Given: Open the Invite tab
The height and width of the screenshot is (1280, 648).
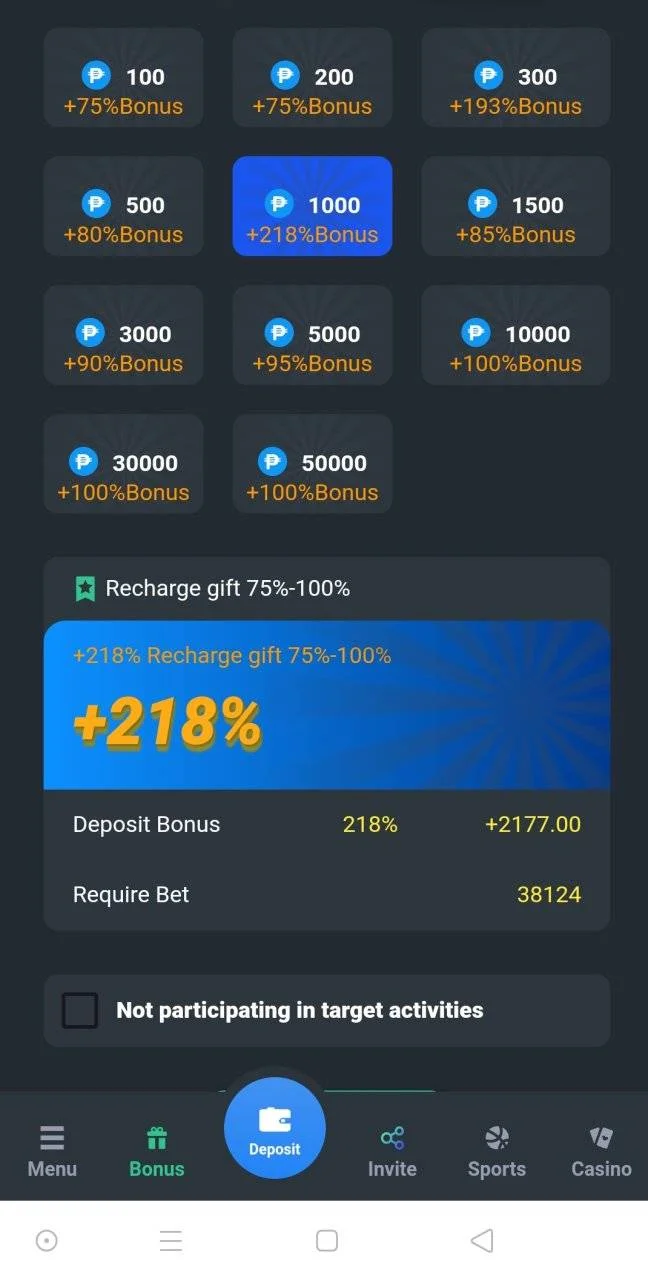Looking at the screenshot, I should (392, 1152).
